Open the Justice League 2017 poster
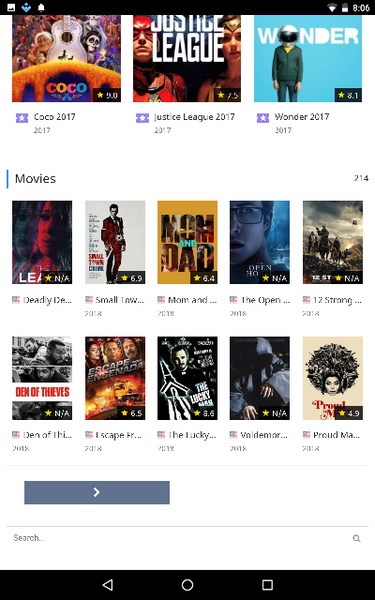Image resolution: width=375 pixels, height=600 pixels. click(187, 59)
